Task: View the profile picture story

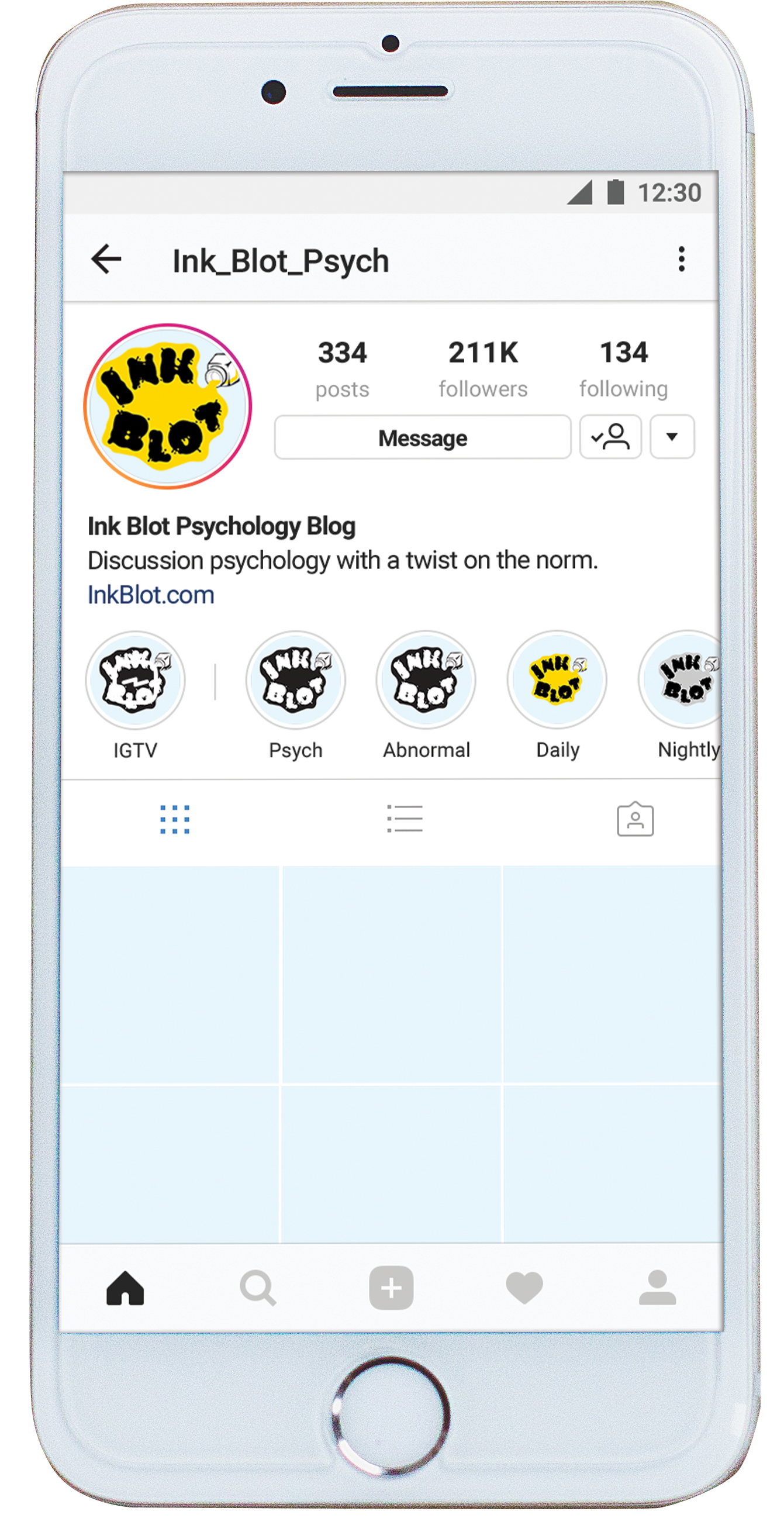Action: pos(168,406)
